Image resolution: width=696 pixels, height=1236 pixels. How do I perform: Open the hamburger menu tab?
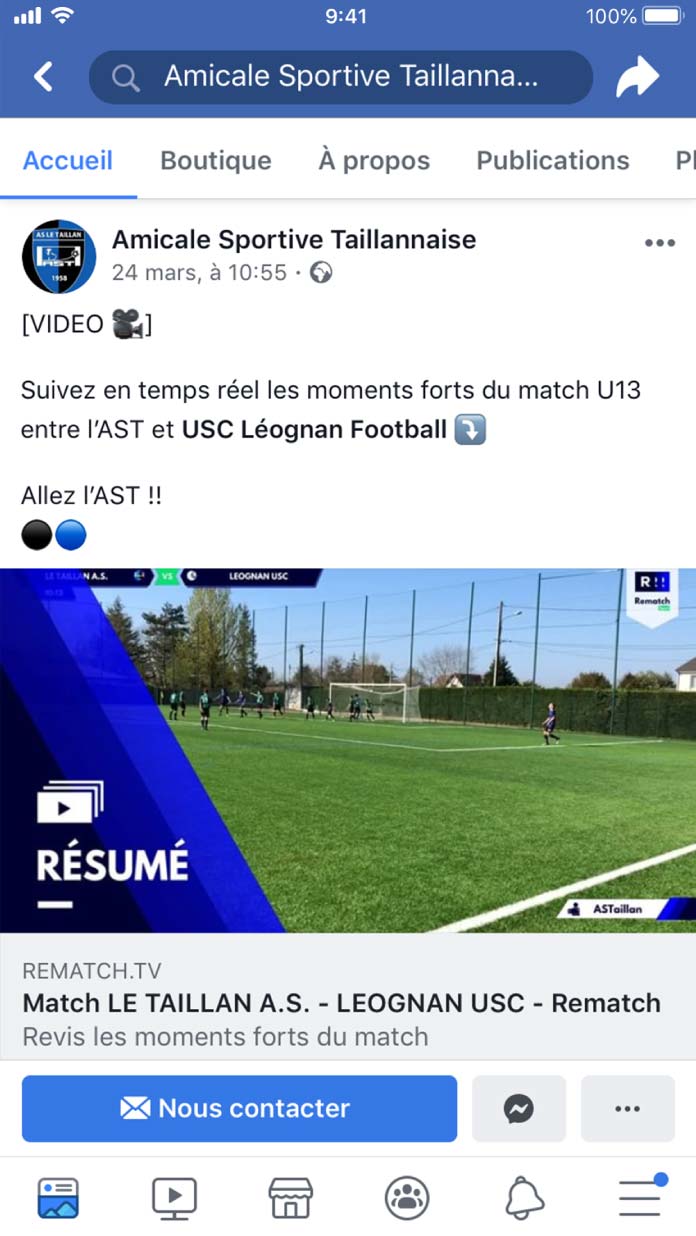[639, 1196]
